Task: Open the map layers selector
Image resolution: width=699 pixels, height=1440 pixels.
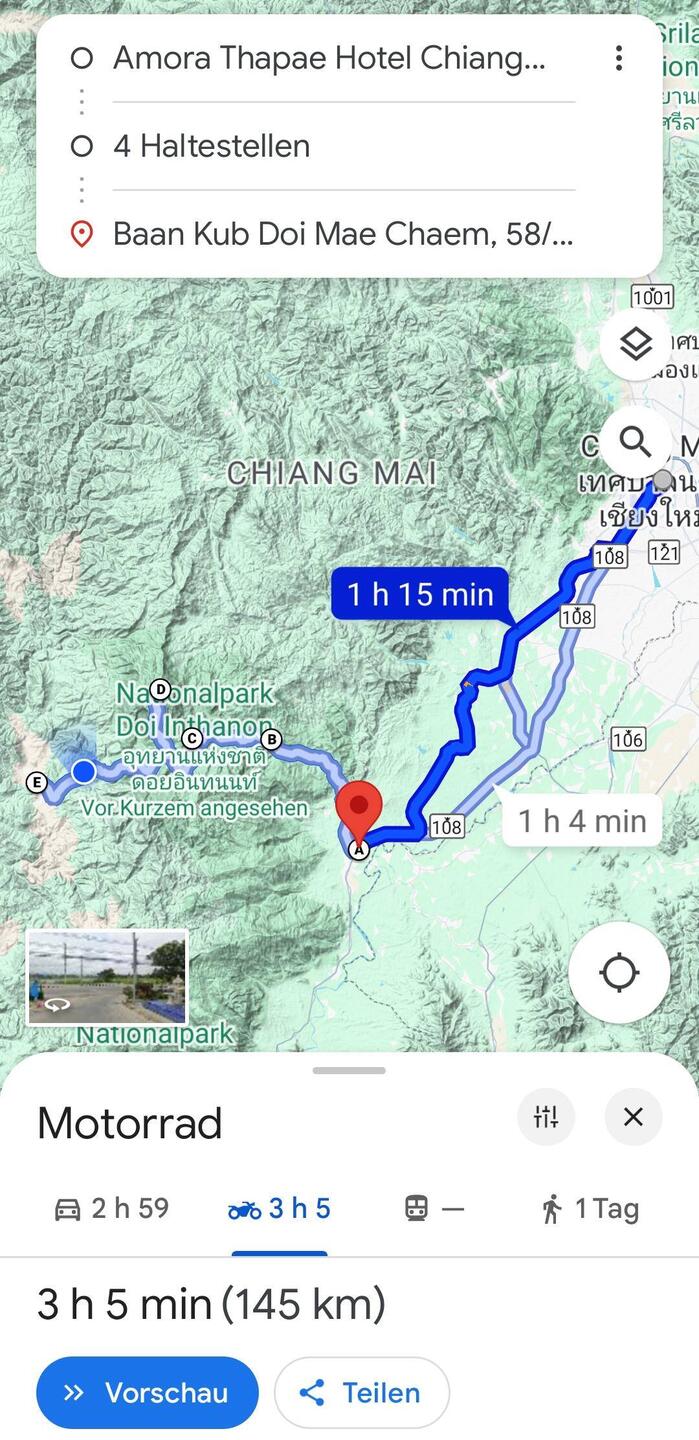Action: point(636,346)
